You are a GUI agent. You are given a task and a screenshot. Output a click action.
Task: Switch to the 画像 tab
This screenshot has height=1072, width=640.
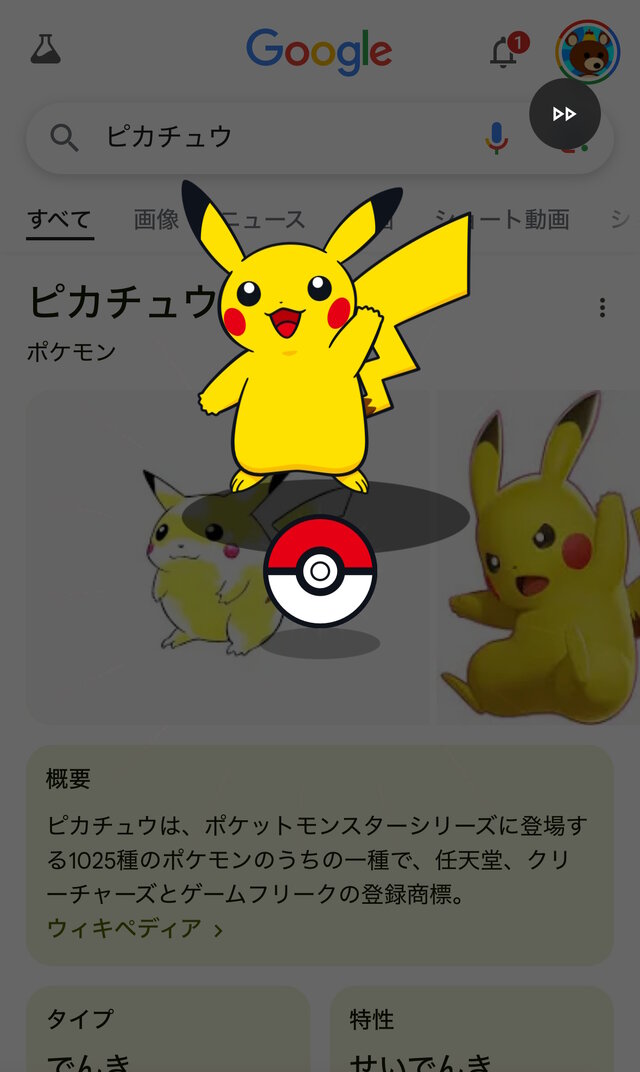click(156, 219)
